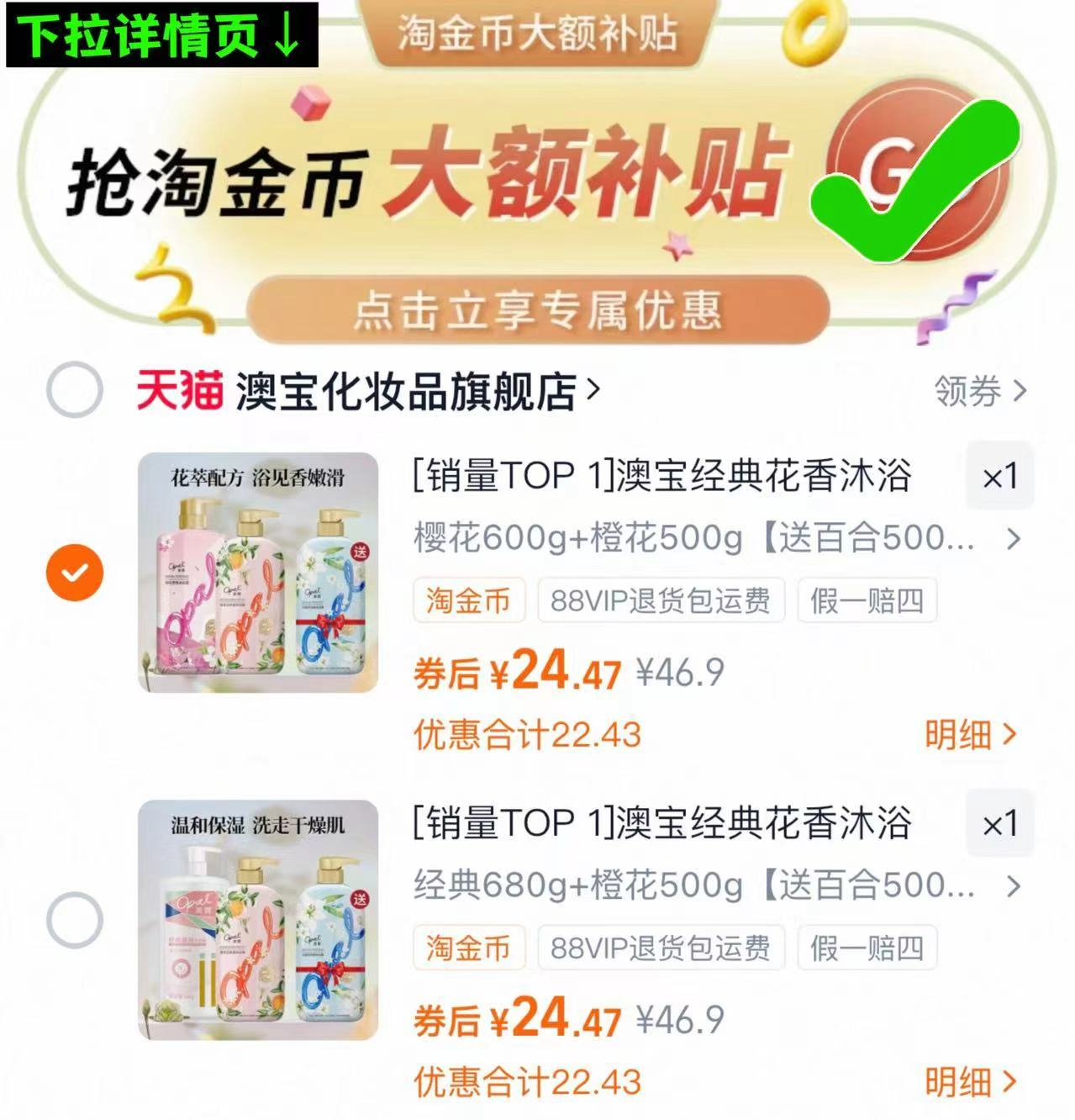Click the 天猫 logo icon
Image resolution: width=1075 pixels, height=1120 pixels.
pos(178,390)
